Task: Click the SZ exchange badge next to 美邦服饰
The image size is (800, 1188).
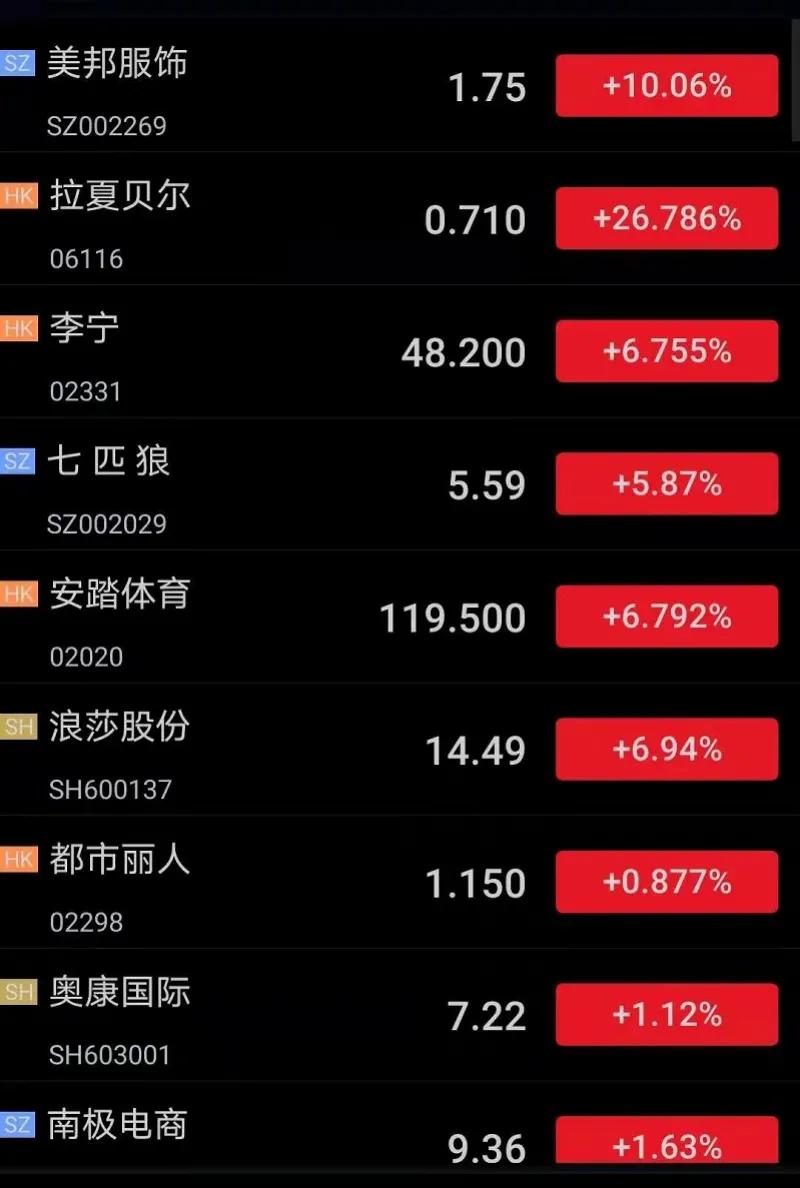Action: point(17,64)
